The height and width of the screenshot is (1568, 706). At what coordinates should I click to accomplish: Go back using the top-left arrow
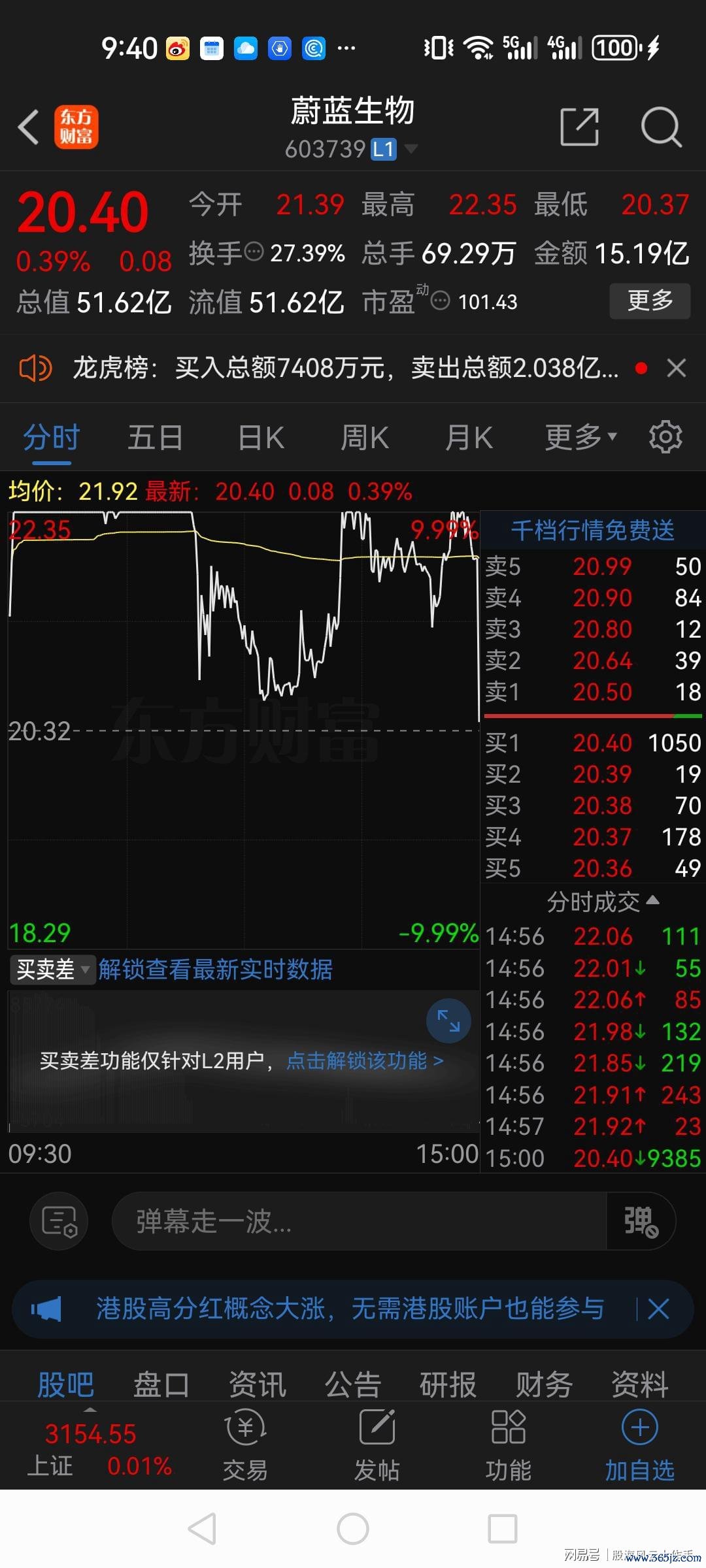coord(28,127)
